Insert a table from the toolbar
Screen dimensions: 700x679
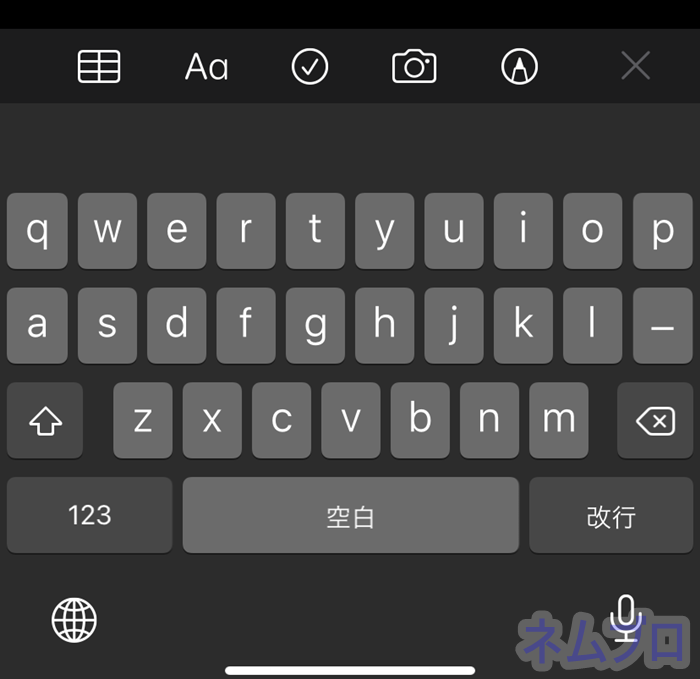(x=99, y=67)
